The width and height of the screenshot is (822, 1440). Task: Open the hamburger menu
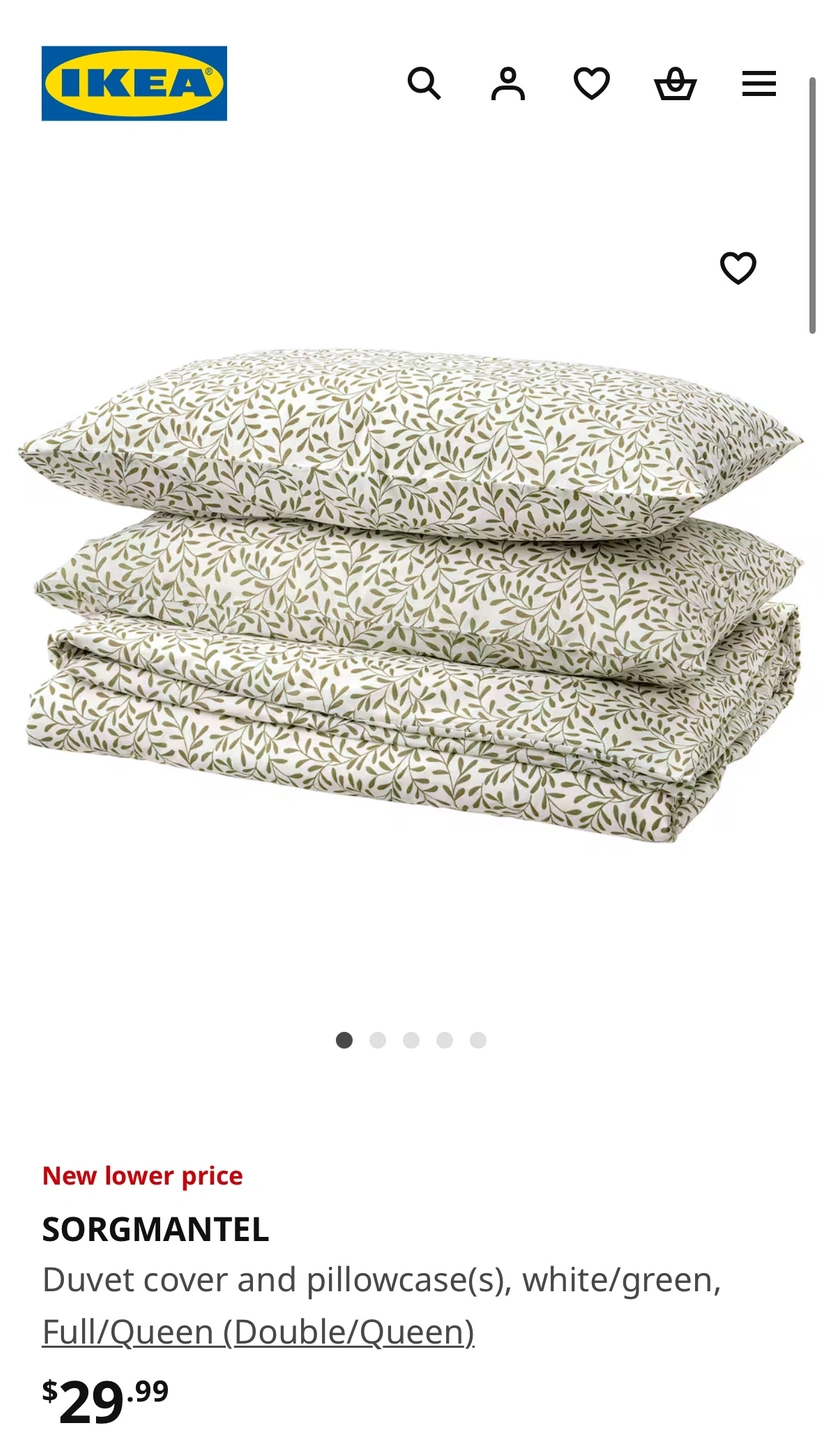759,84
